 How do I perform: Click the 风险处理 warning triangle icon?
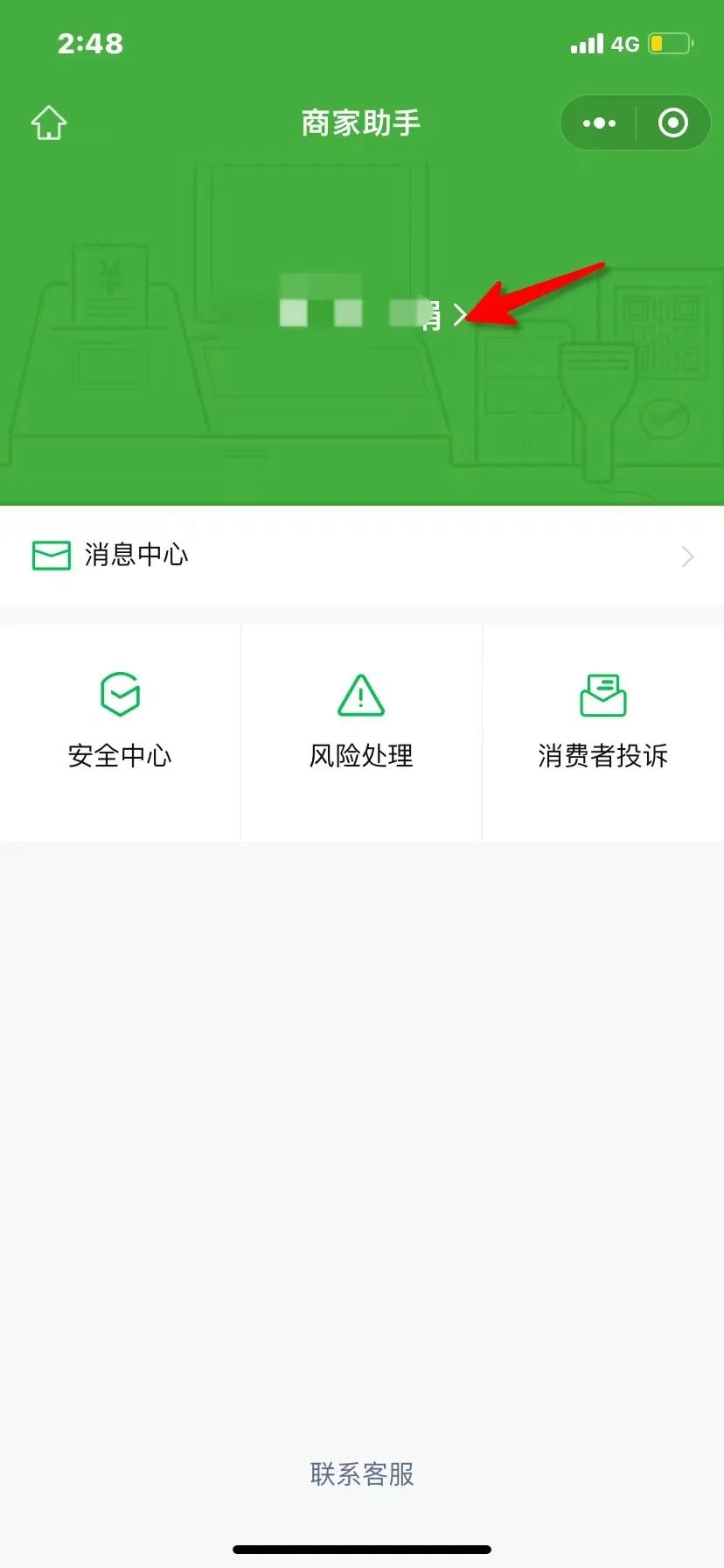click(x=361, y=695)
